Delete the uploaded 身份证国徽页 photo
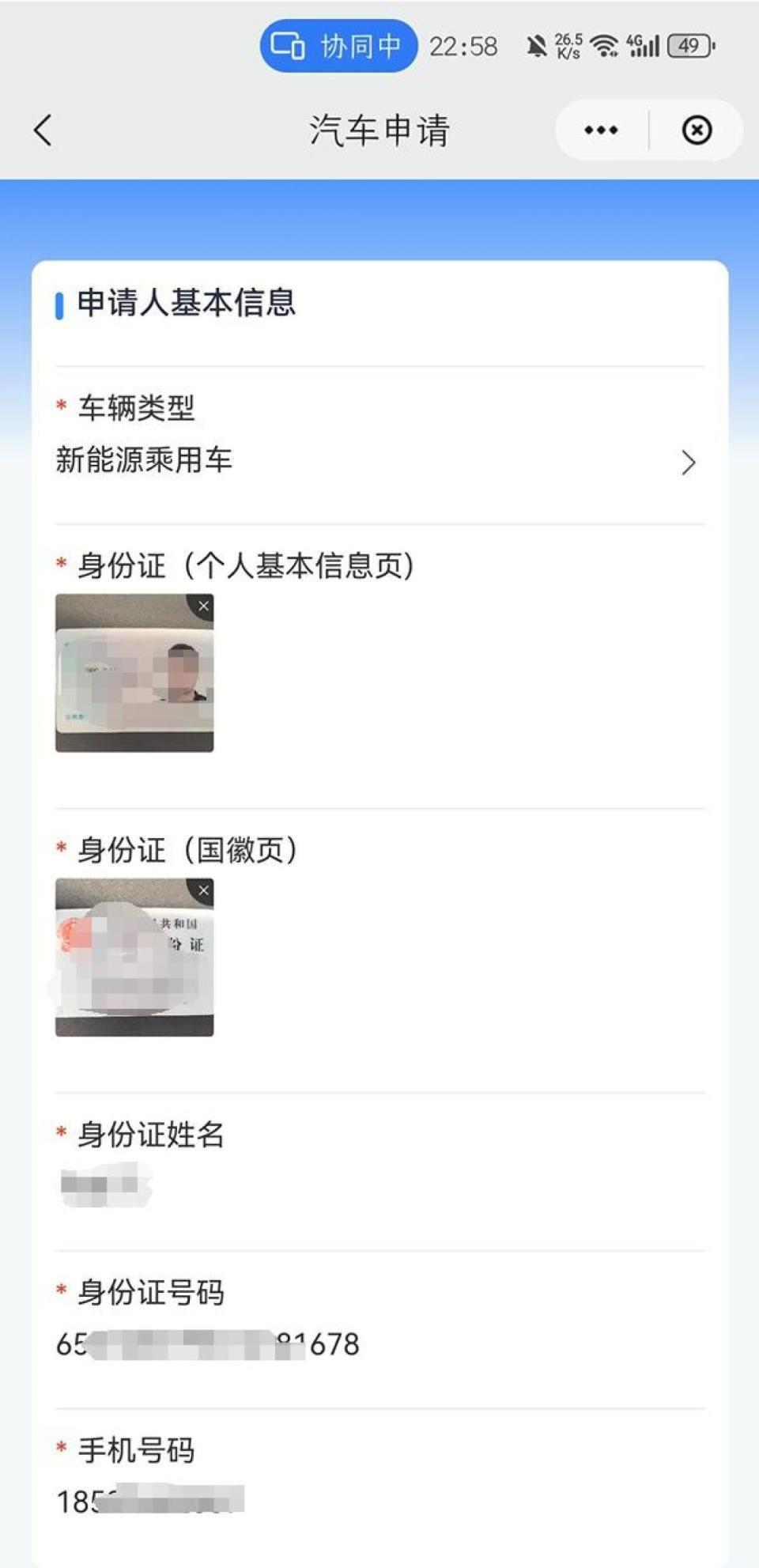Screen dimensions: 759x1568 [203, 890]
